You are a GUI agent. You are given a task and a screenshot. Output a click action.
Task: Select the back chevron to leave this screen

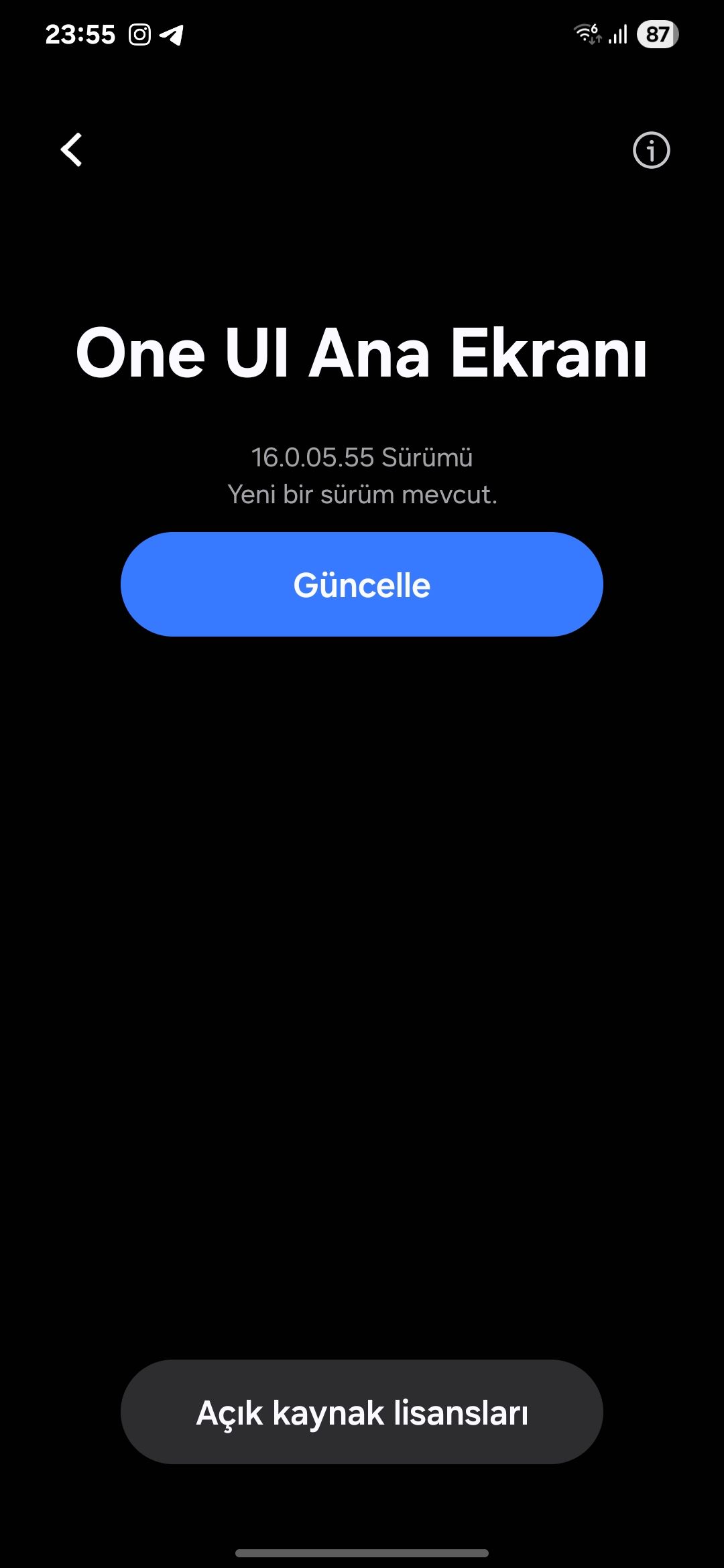click(72, 150)
